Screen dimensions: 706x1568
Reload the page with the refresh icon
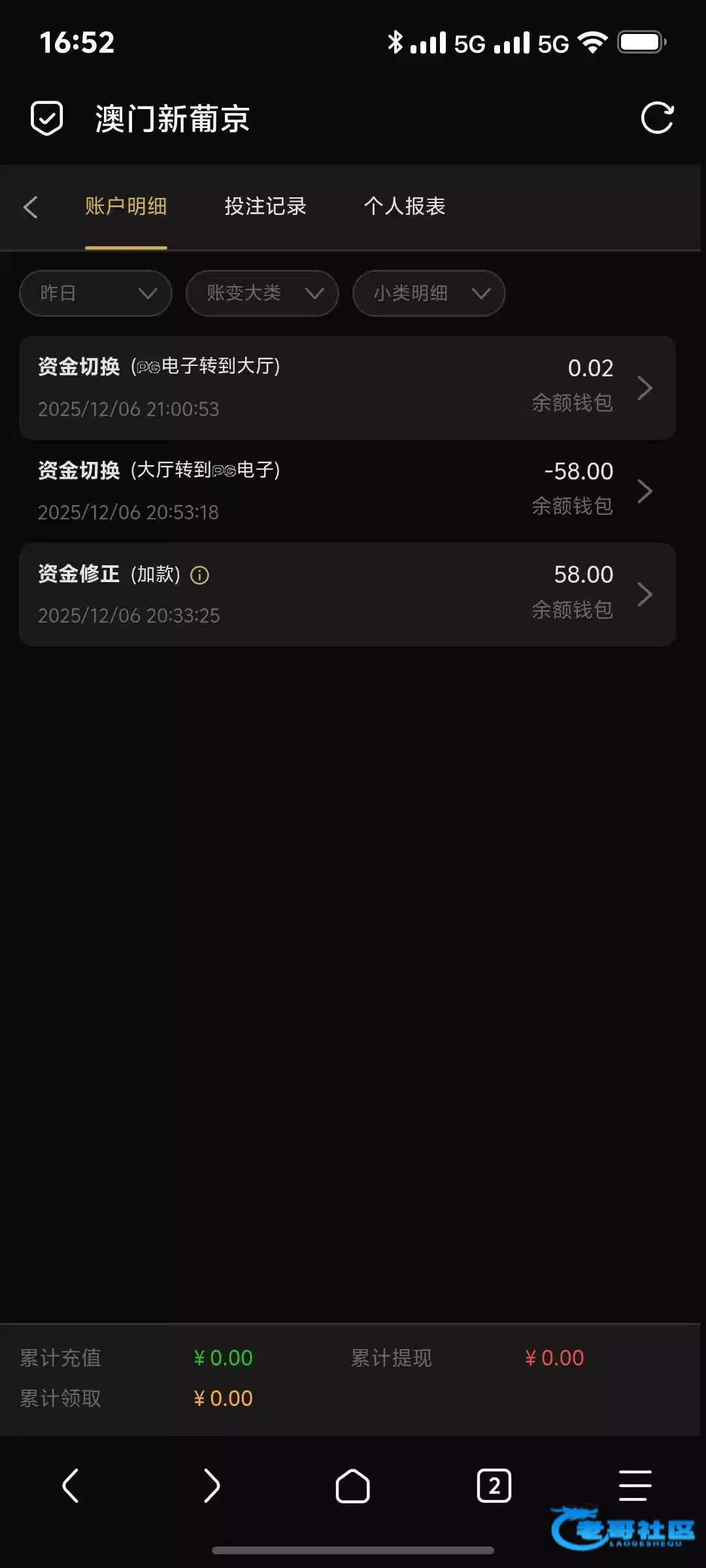(657, 118)
